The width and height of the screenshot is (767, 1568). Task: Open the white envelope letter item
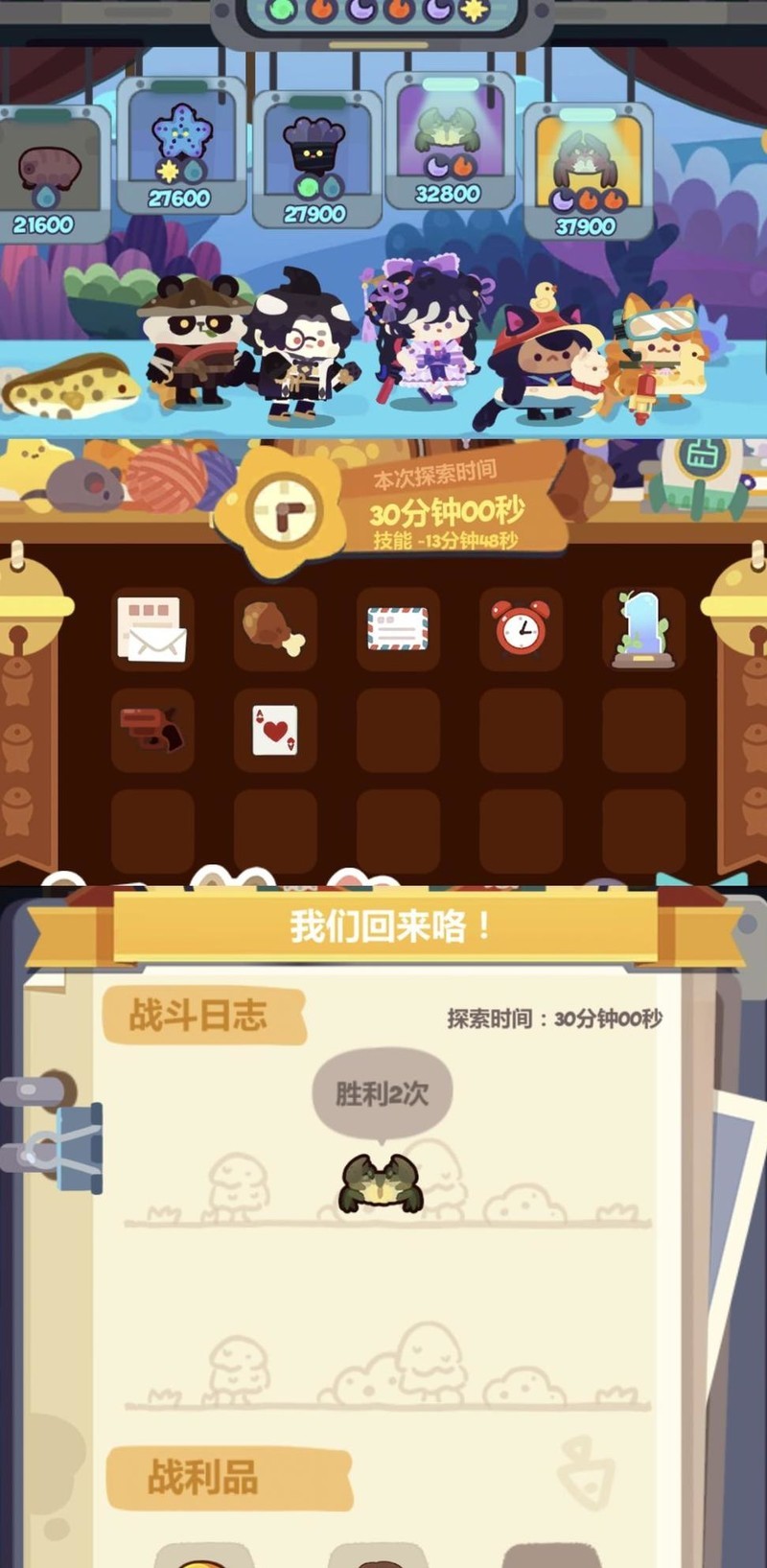tap(151, 629)
